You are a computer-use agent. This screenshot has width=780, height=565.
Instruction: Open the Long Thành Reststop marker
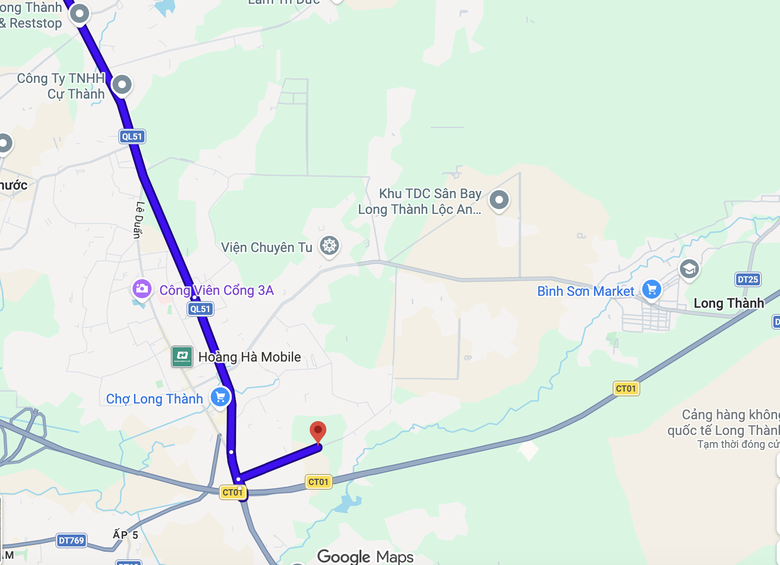point(80,14)
